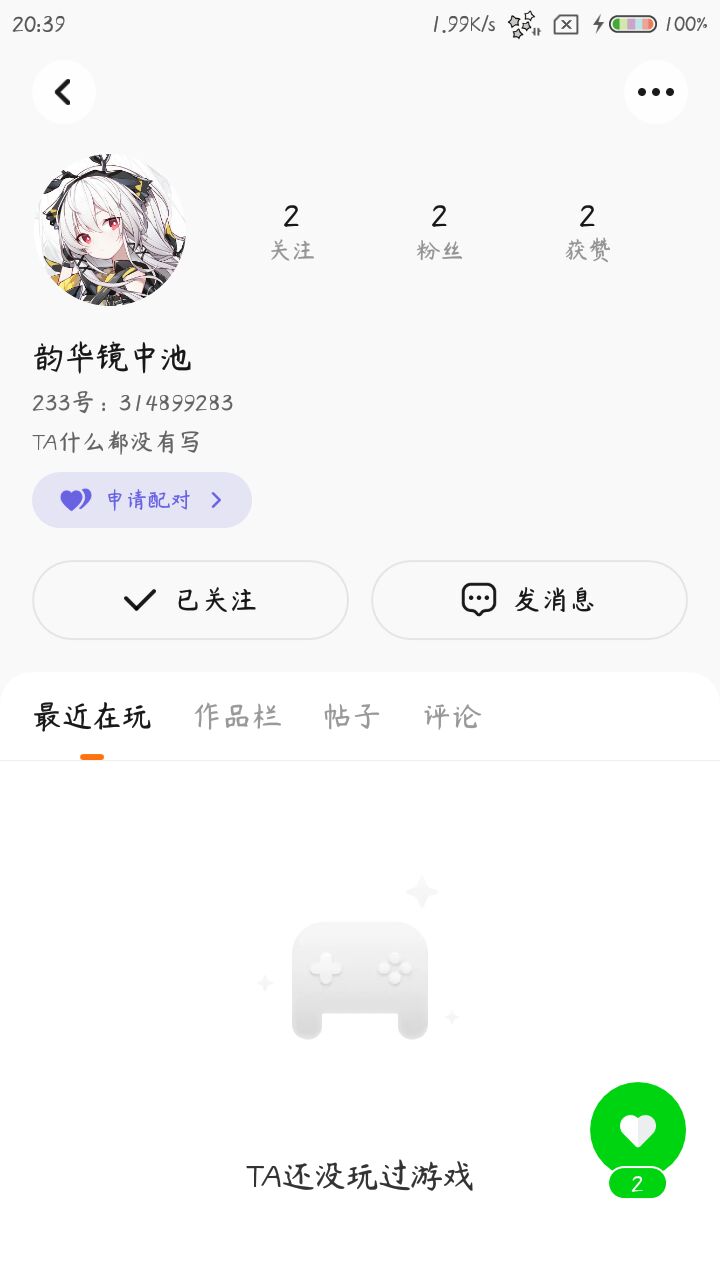720x1280 pixels.
Task: Open the 关注 following list
Action: 292,232
